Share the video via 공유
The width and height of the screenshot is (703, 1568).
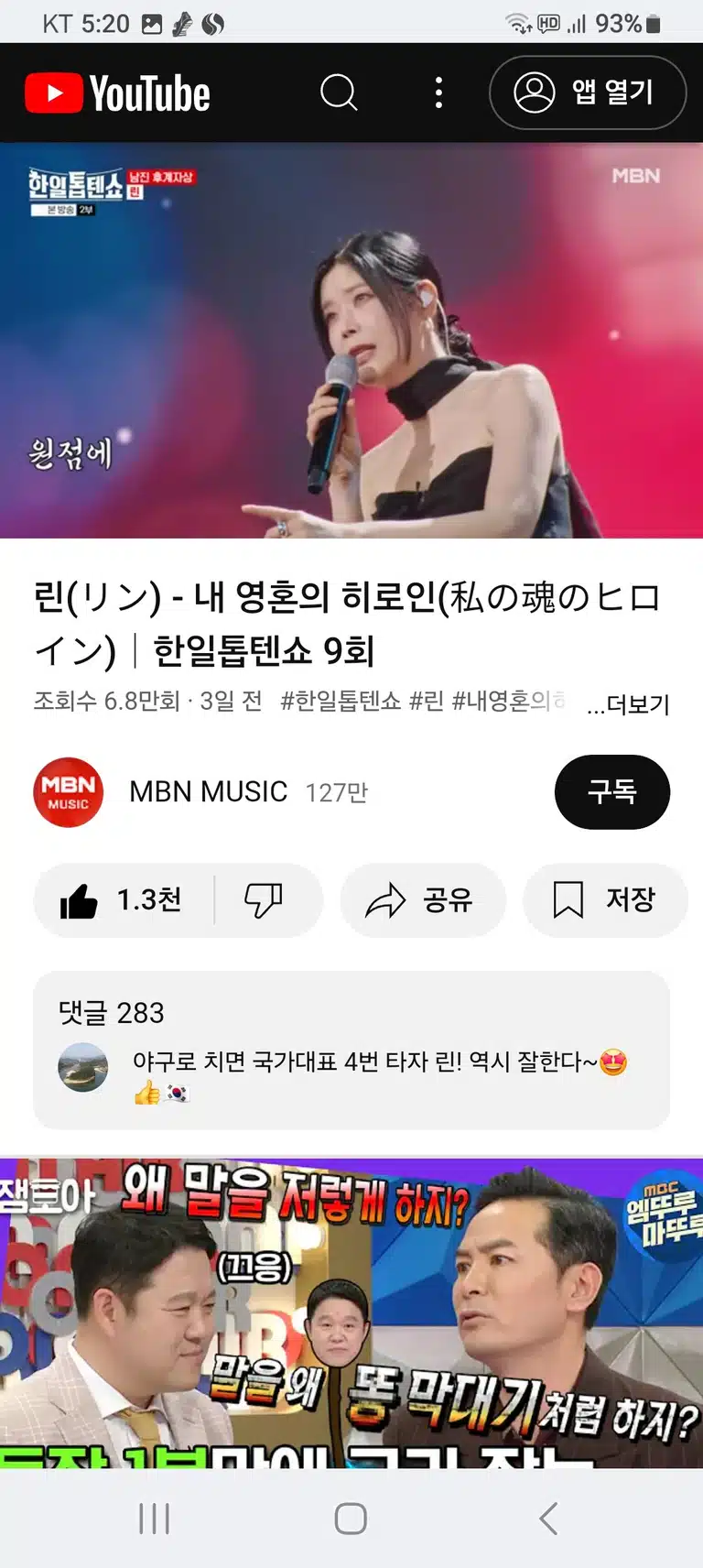click(422, 900)
